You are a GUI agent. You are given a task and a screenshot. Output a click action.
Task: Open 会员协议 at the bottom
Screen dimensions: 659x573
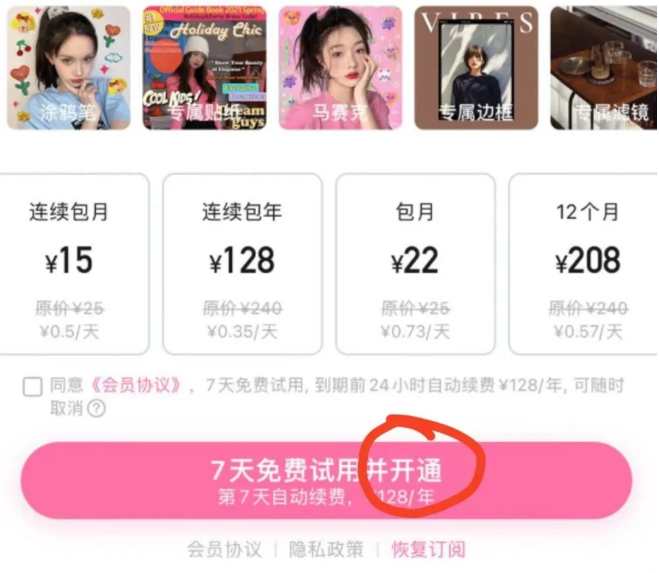(x=225, y=549)
